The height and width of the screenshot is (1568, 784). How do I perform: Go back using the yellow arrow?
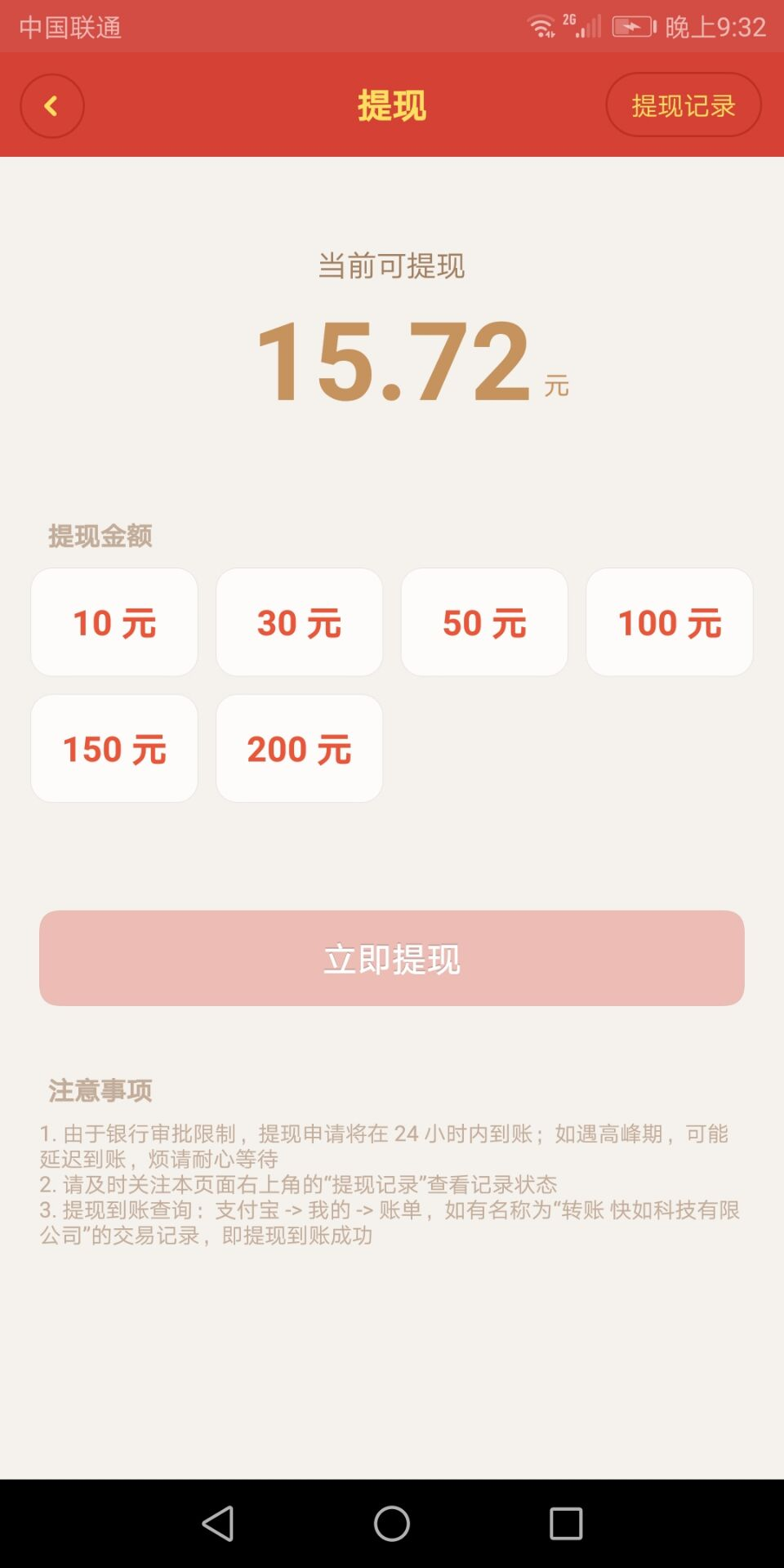[x=51, y=106]
